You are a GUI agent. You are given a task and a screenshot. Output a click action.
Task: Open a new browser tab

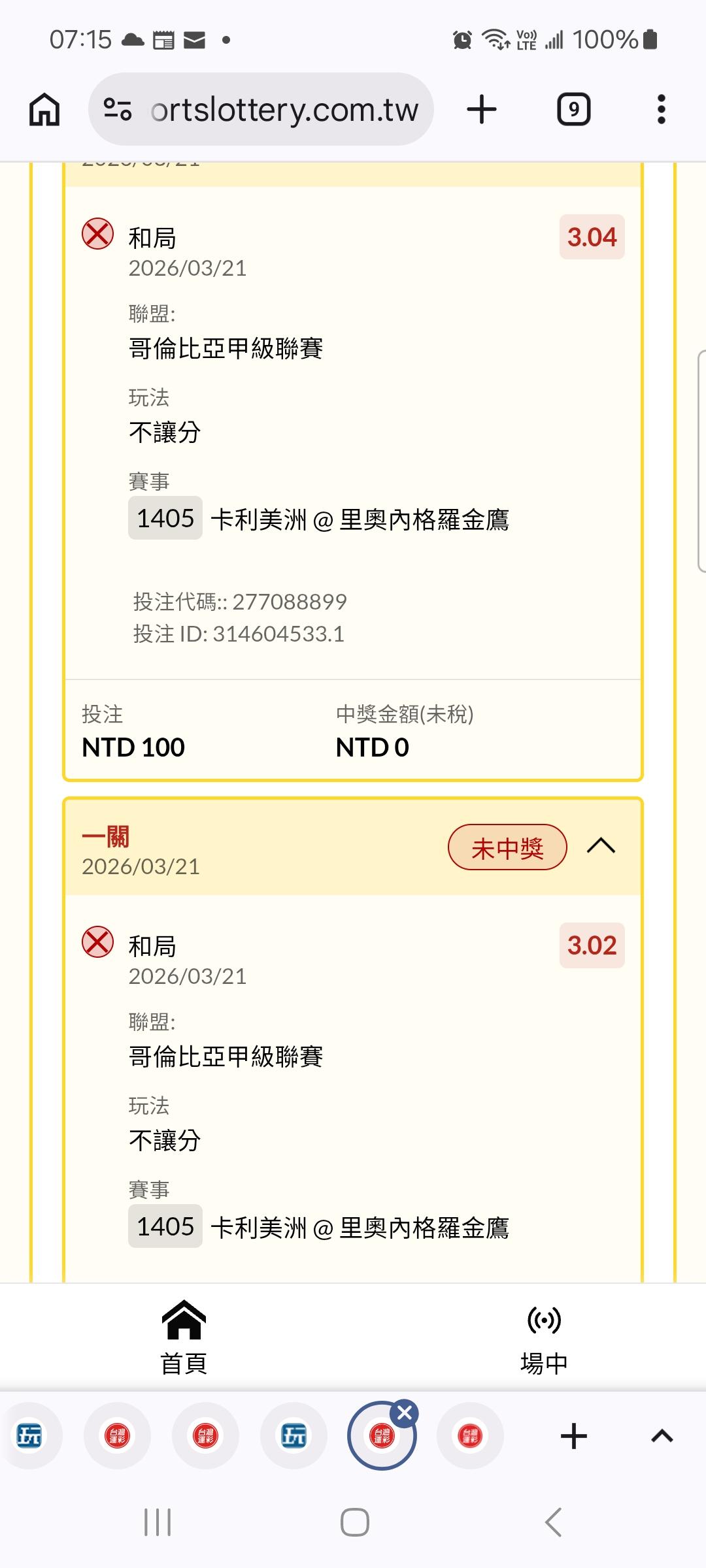[482, 109]
